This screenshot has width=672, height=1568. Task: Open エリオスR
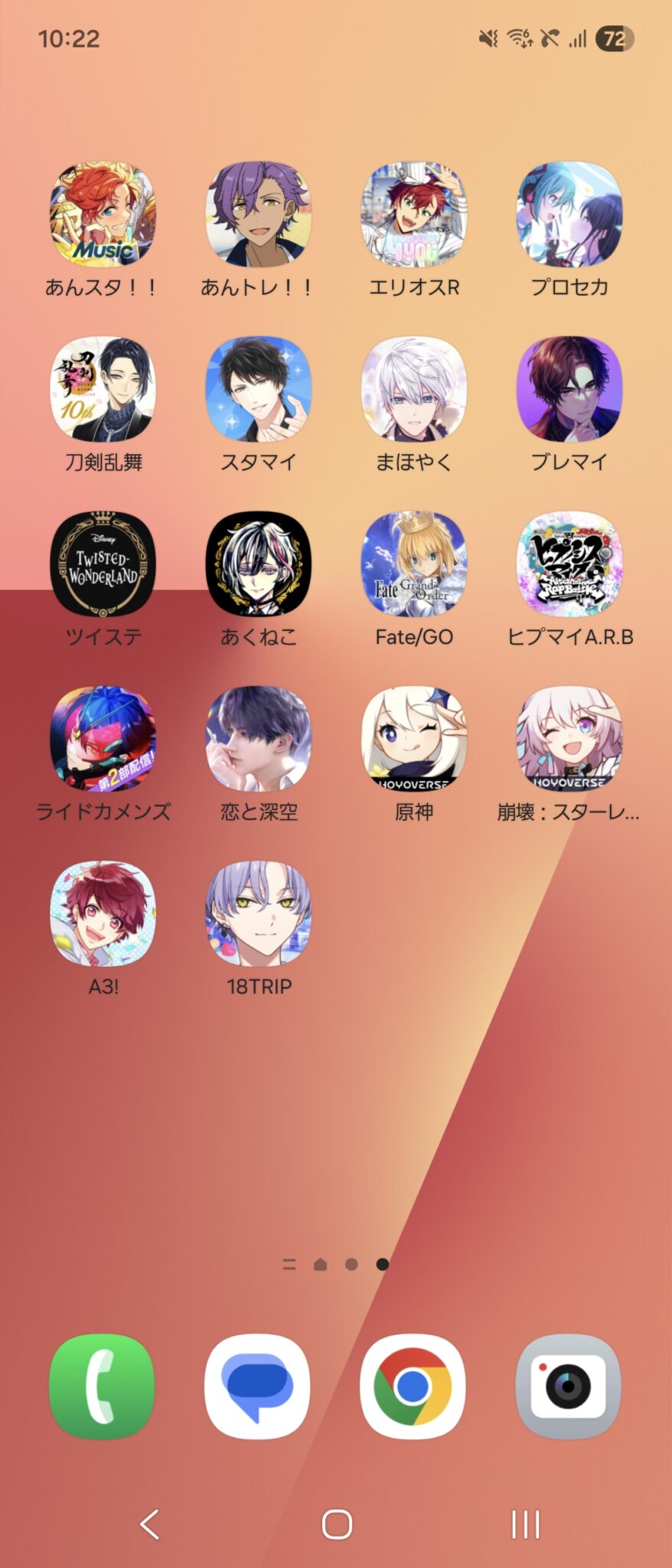(x=413, y=214)
